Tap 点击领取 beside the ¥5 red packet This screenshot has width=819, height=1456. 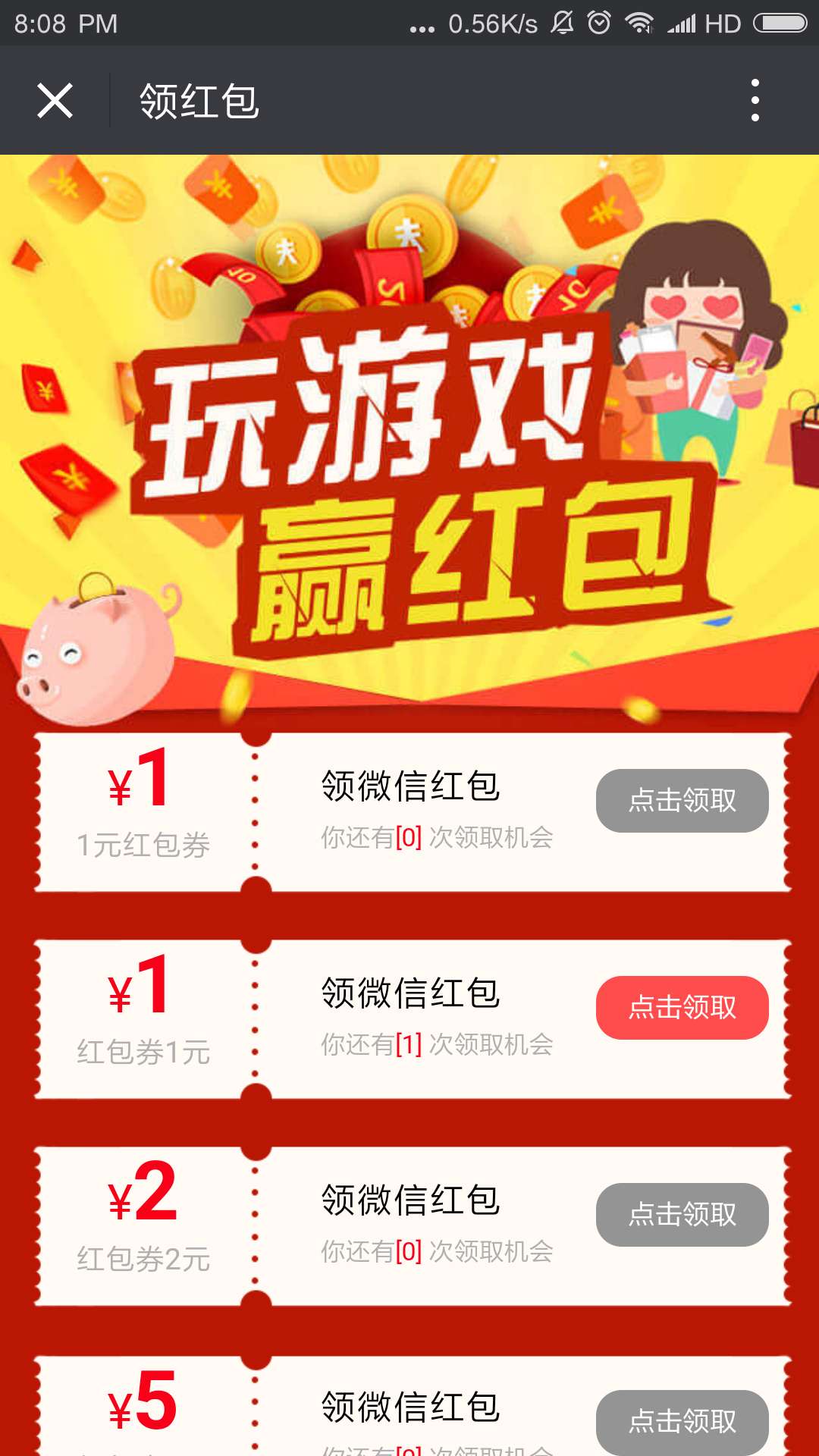pyautogui.click(x=682, y=1420)
